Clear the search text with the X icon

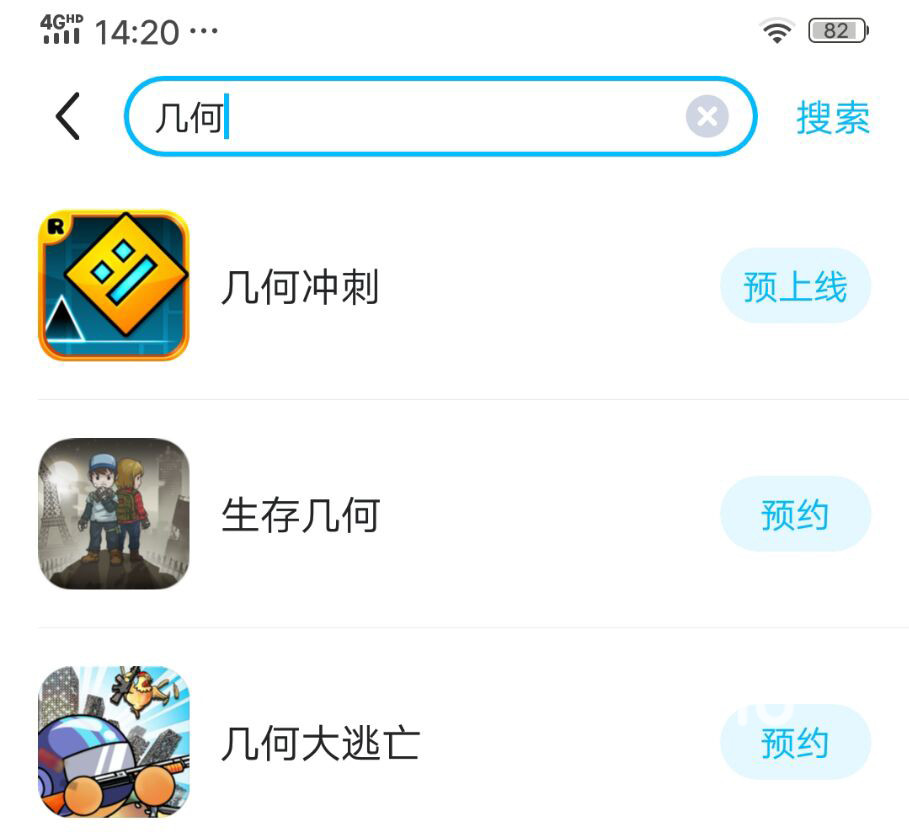pyautogui.click(x=706, y=117)
